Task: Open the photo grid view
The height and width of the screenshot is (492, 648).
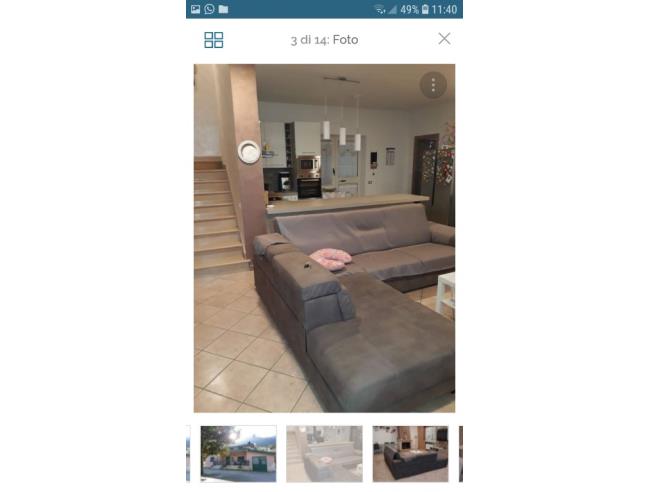Action: (213, 40)
